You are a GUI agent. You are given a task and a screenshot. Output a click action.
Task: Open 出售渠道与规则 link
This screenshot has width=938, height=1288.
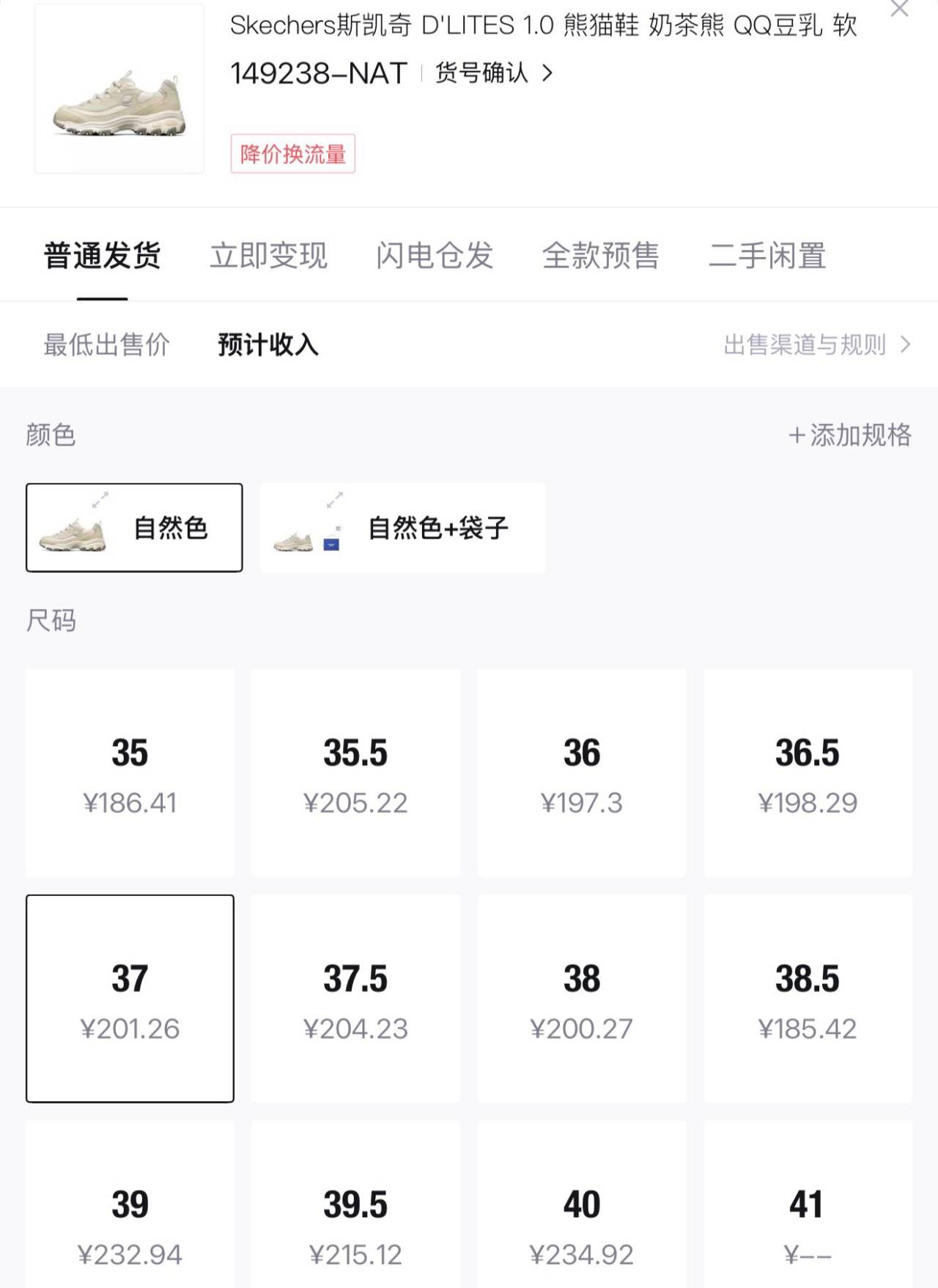point(816,344)
